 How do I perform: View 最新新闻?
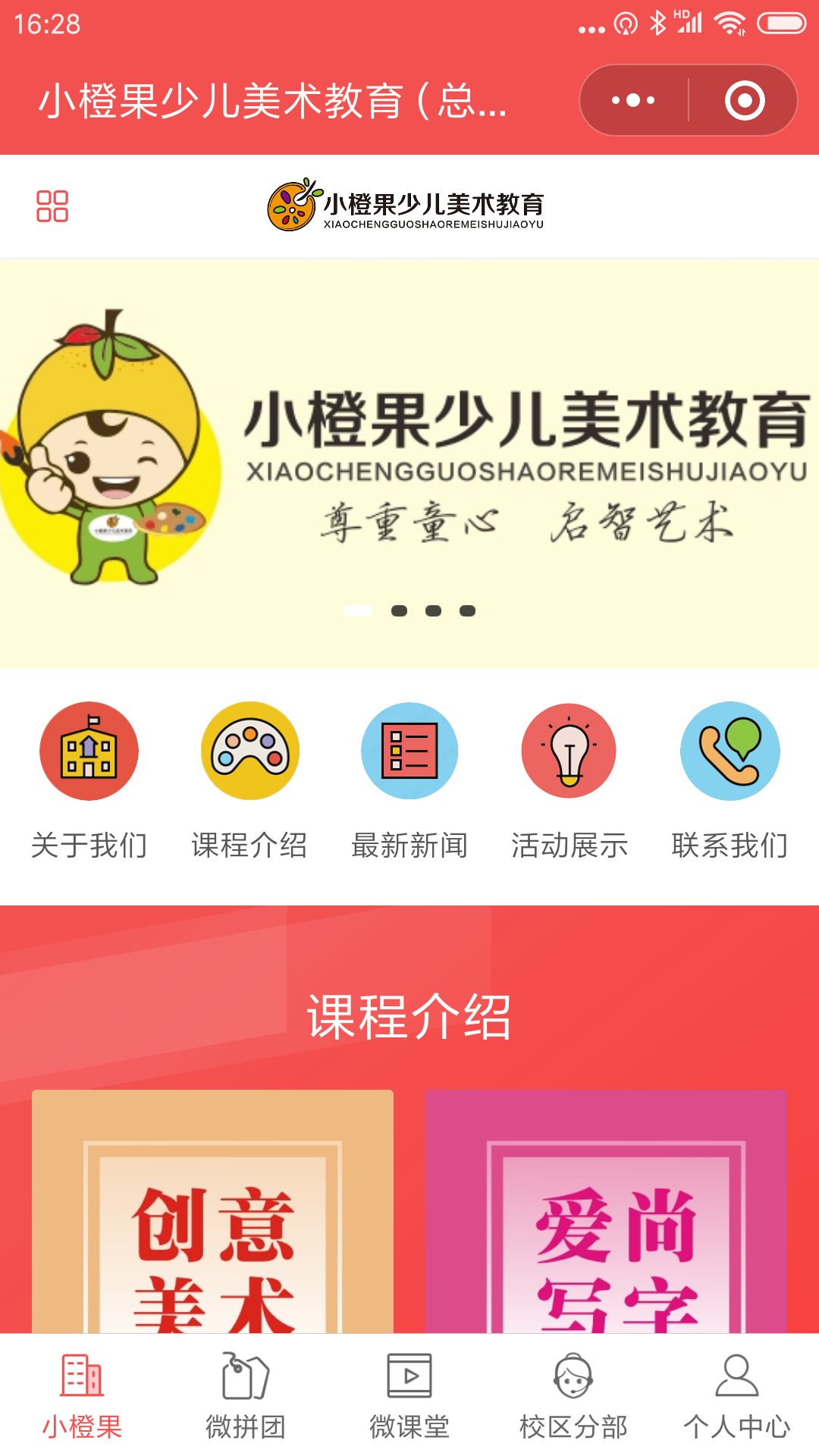coord(409,781)
